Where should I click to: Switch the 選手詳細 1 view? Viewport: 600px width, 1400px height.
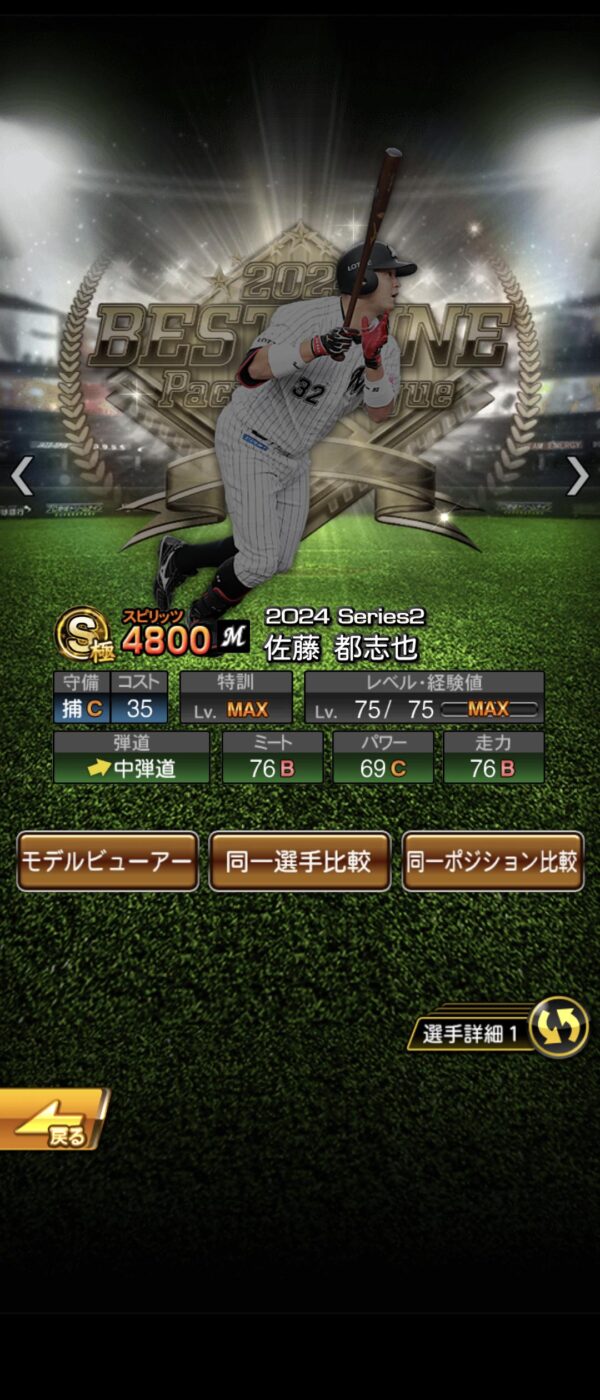pyautogui.click(x=558, y=1027)
